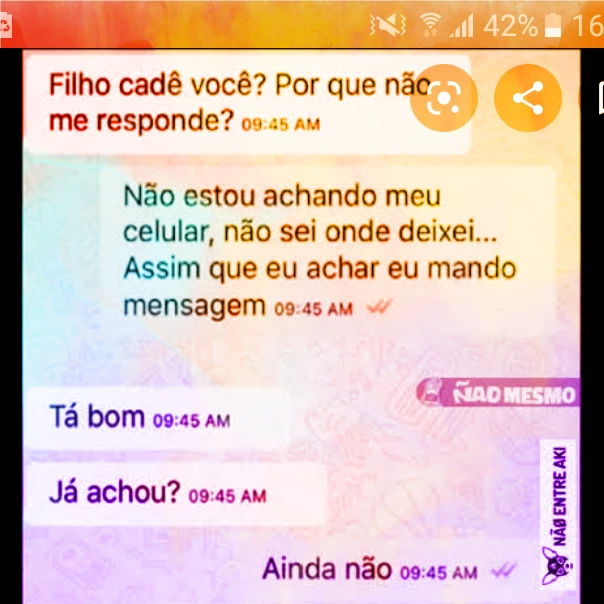
Task: Search this image with the Lens icon
Action: click(x=444, y=98)
